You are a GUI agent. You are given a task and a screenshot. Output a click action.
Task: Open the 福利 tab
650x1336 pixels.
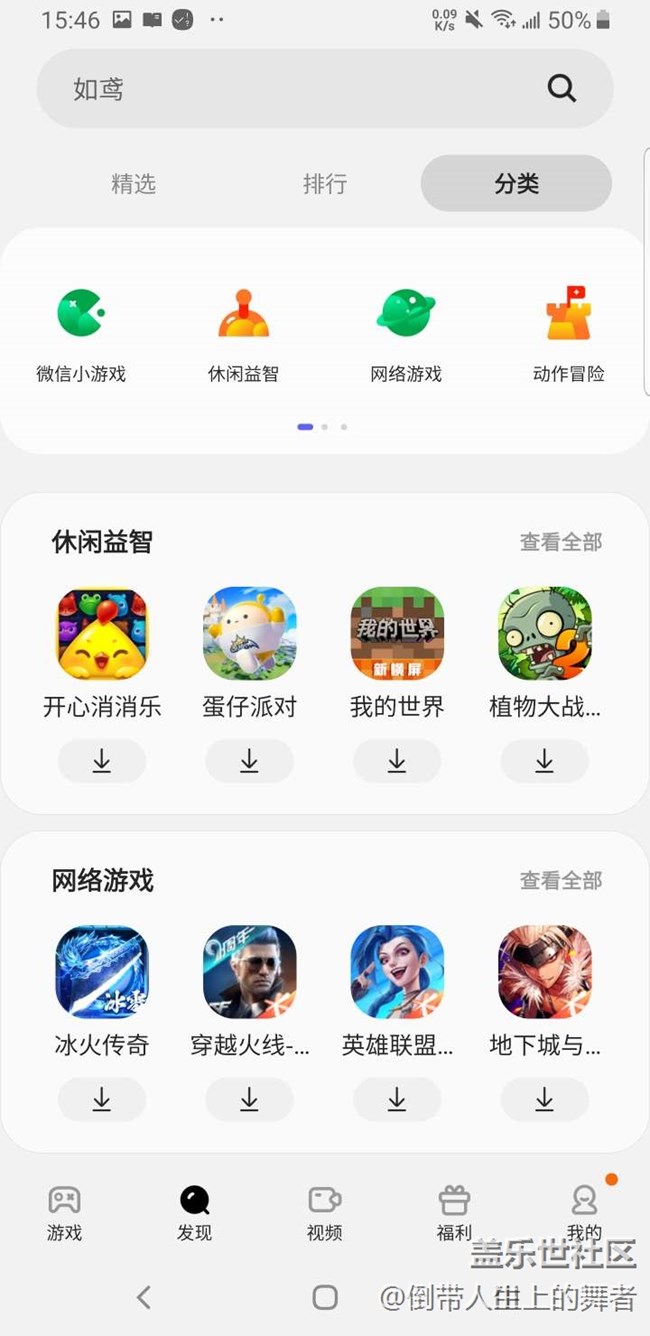[x=454, y=1213]
